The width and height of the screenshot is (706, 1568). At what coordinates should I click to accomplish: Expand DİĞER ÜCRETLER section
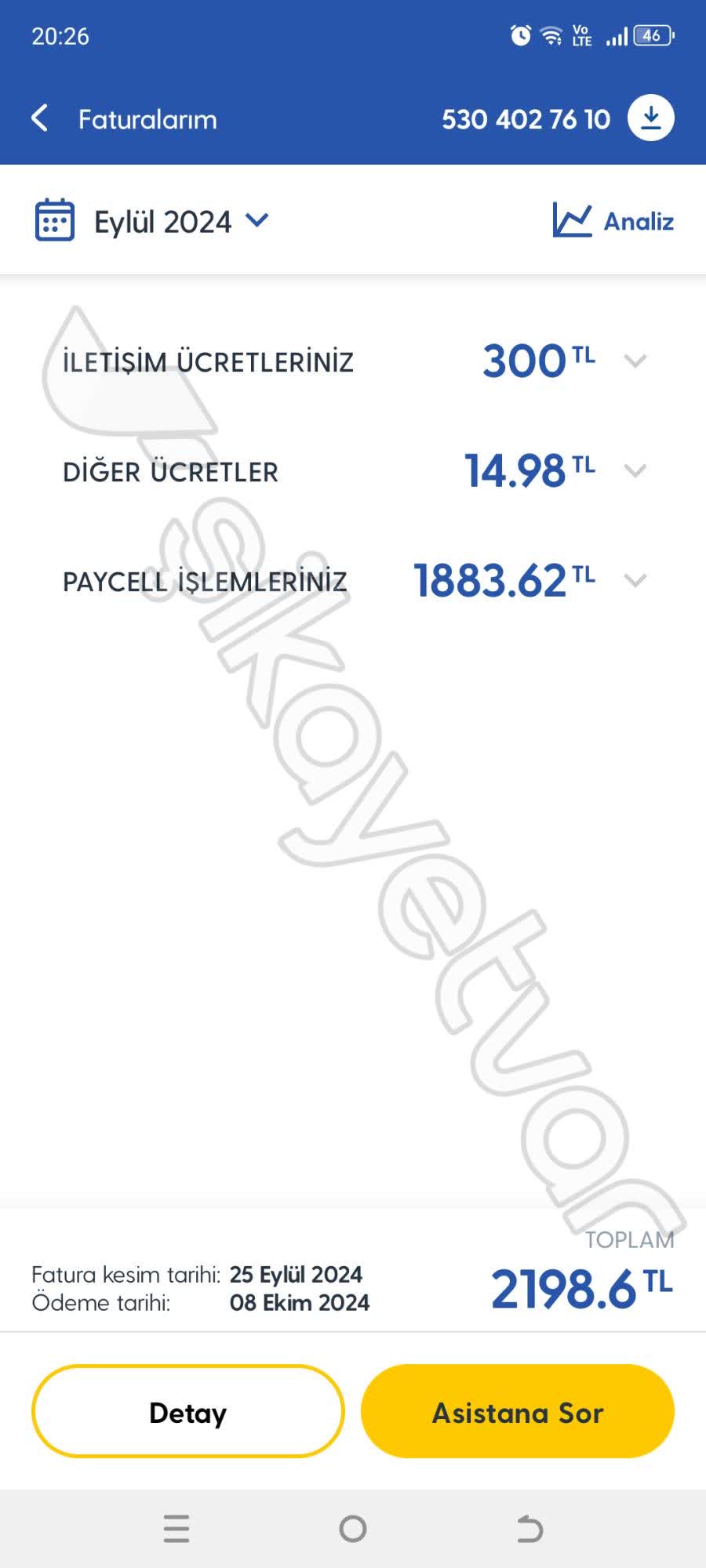635,471
